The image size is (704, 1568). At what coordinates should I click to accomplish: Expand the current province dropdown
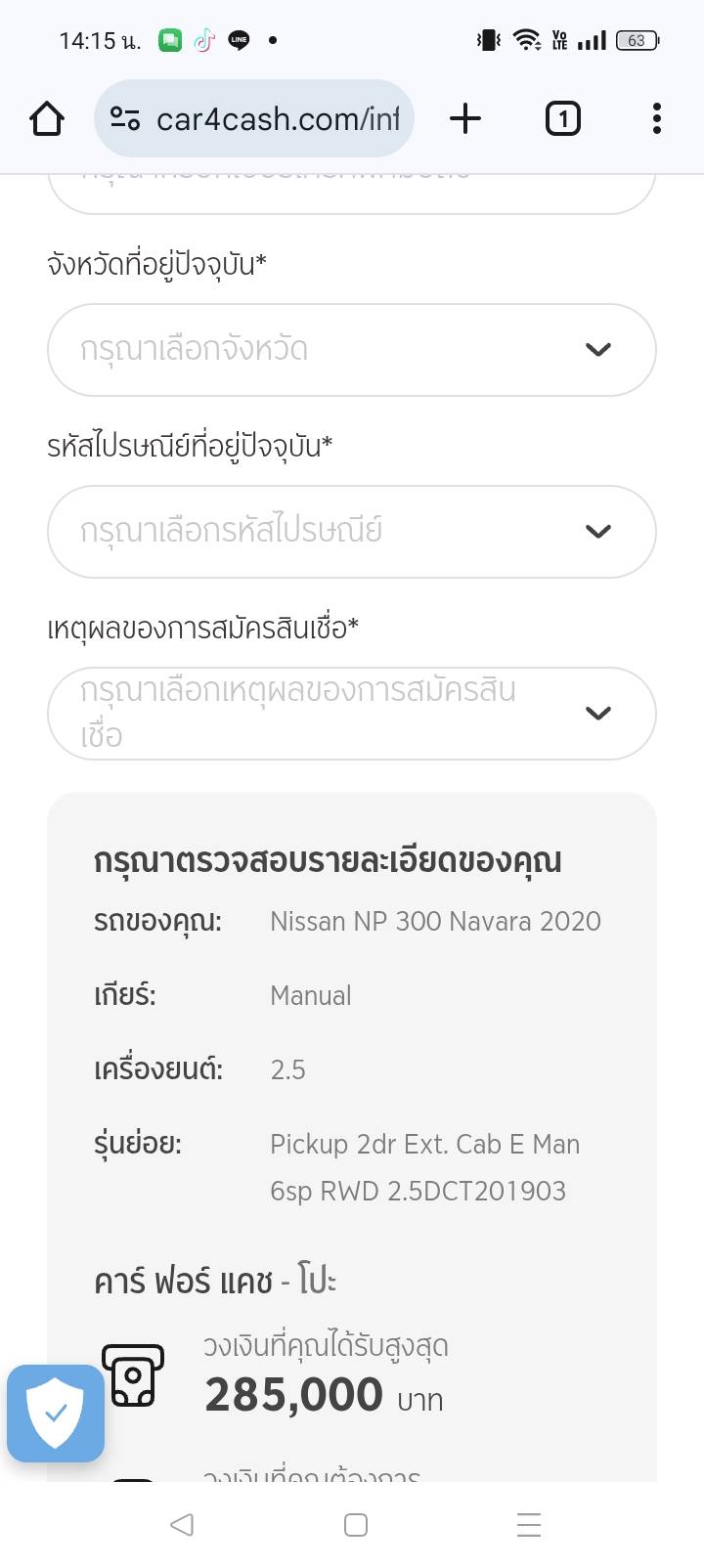(351, 350)
